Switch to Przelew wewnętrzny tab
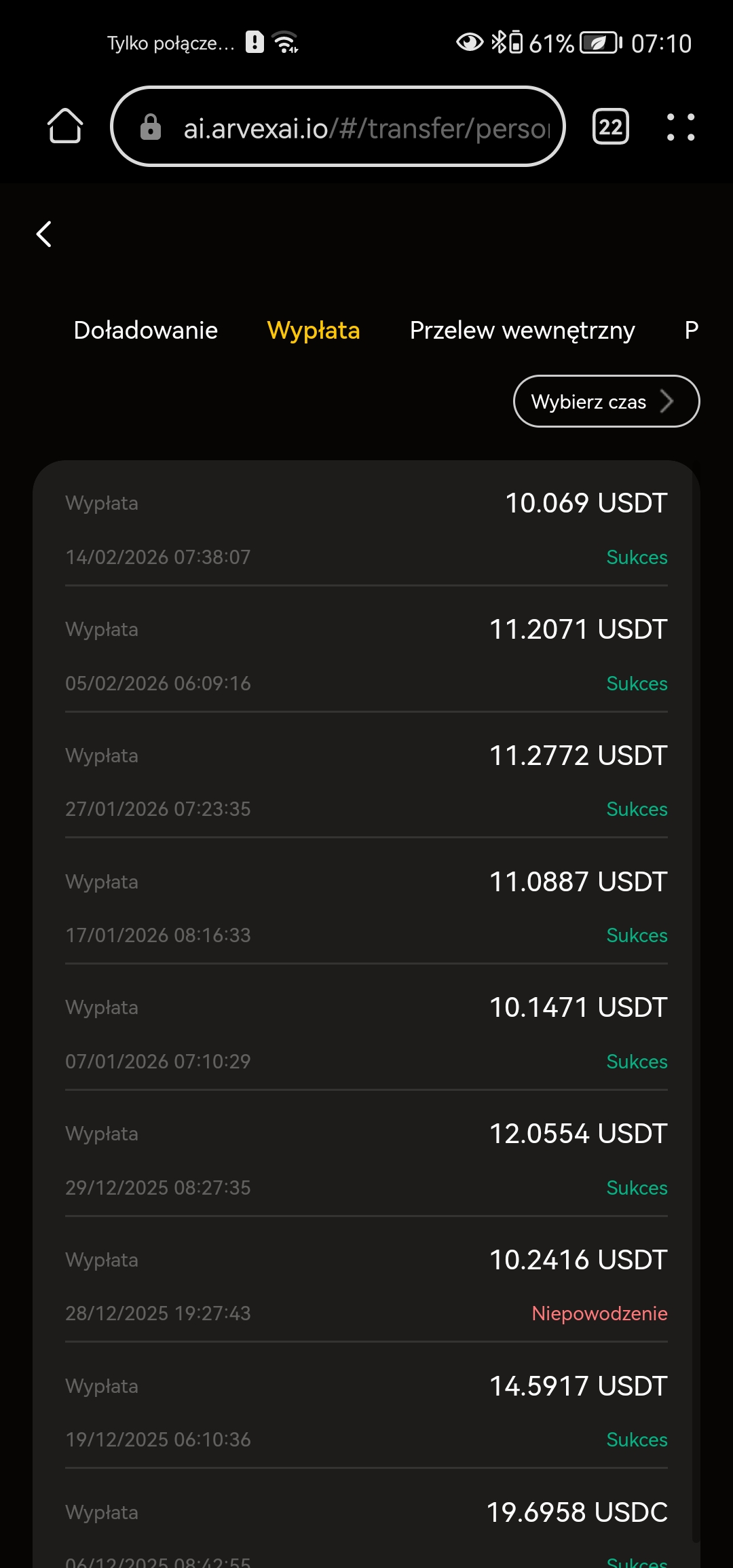Screen dimensions: 733x1568 coord(523,331)
